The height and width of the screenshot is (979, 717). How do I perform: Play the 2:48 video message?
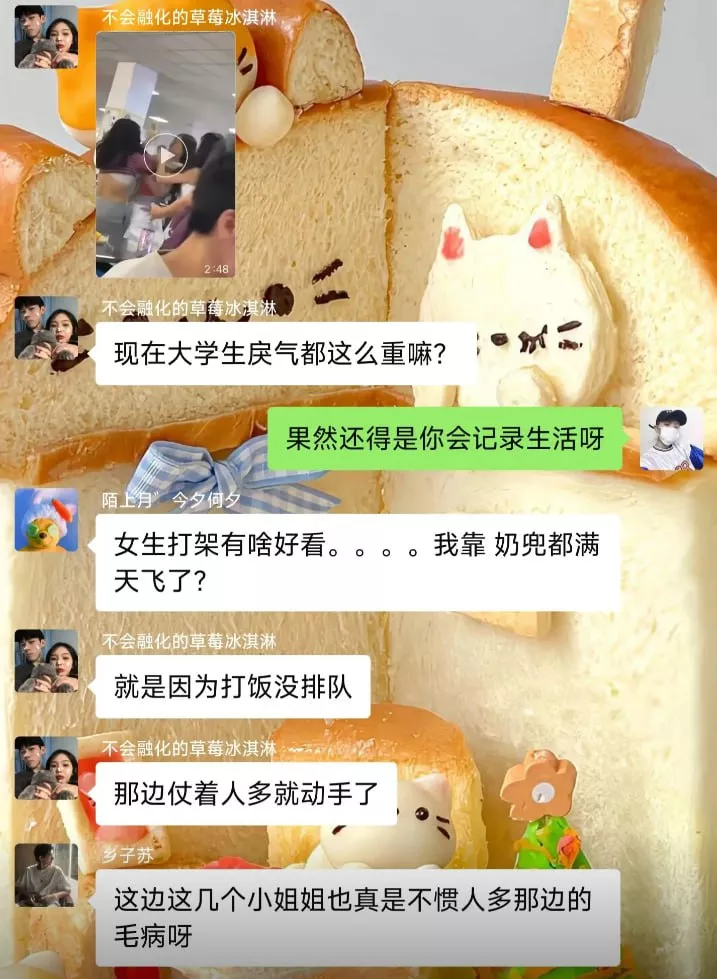pyautogui.click(x=165, y=156)
